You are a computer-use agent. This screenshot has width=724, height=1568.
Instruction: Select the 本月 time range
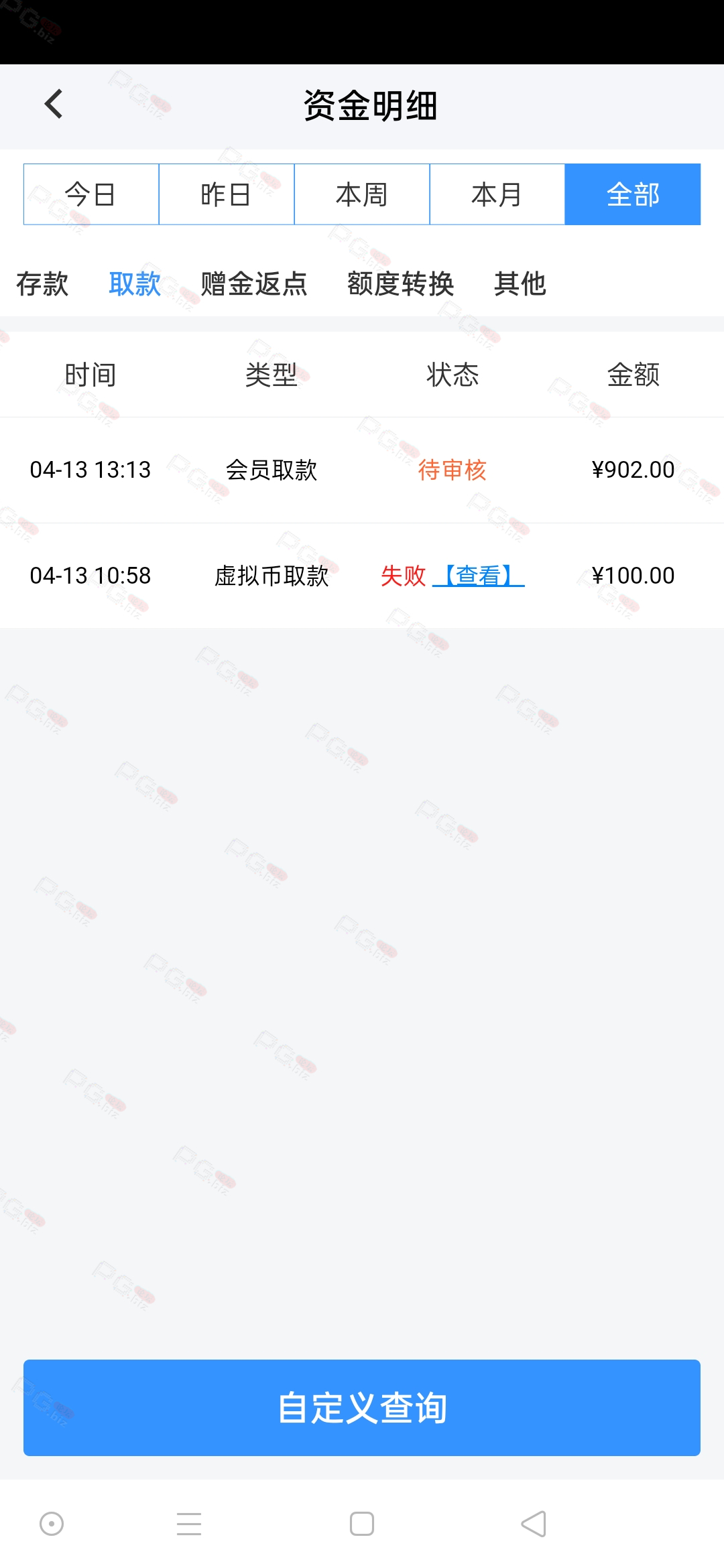[x=497, y=194]
